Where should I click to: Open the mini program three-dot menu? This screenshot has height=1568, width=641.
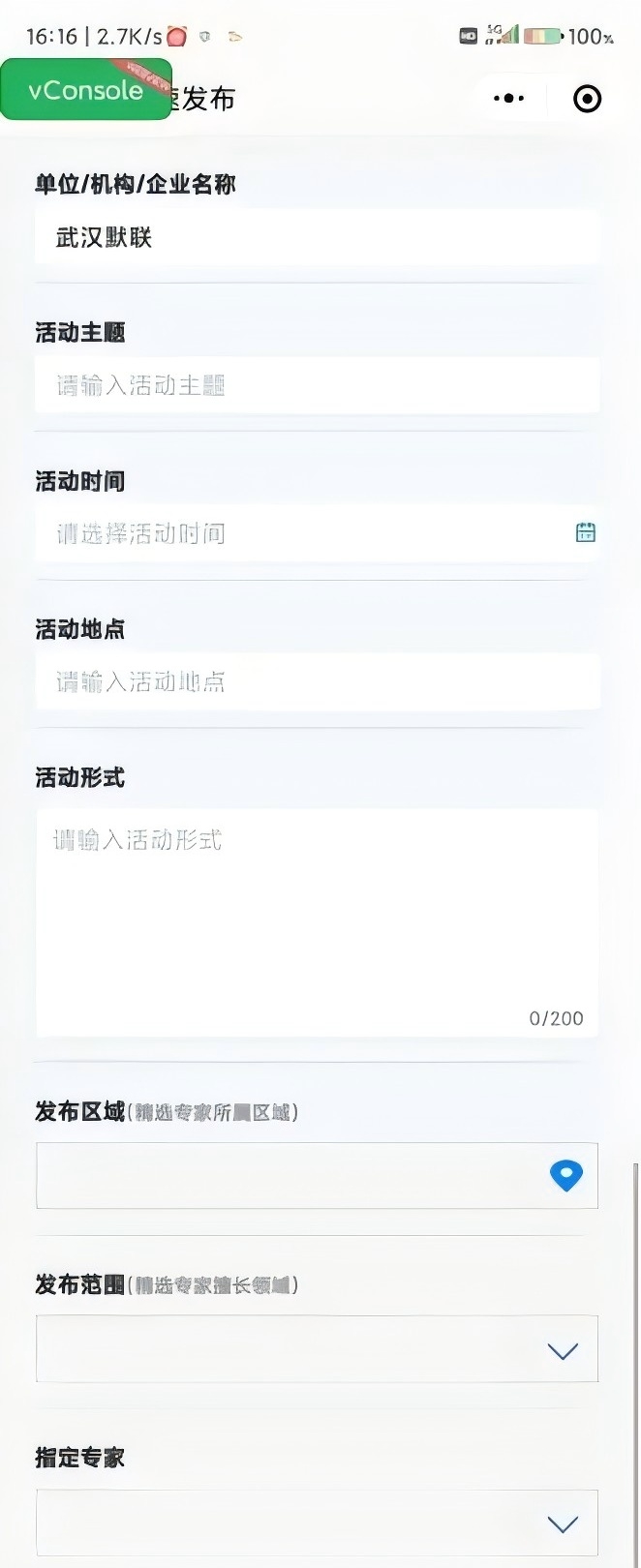pos(508,99)
